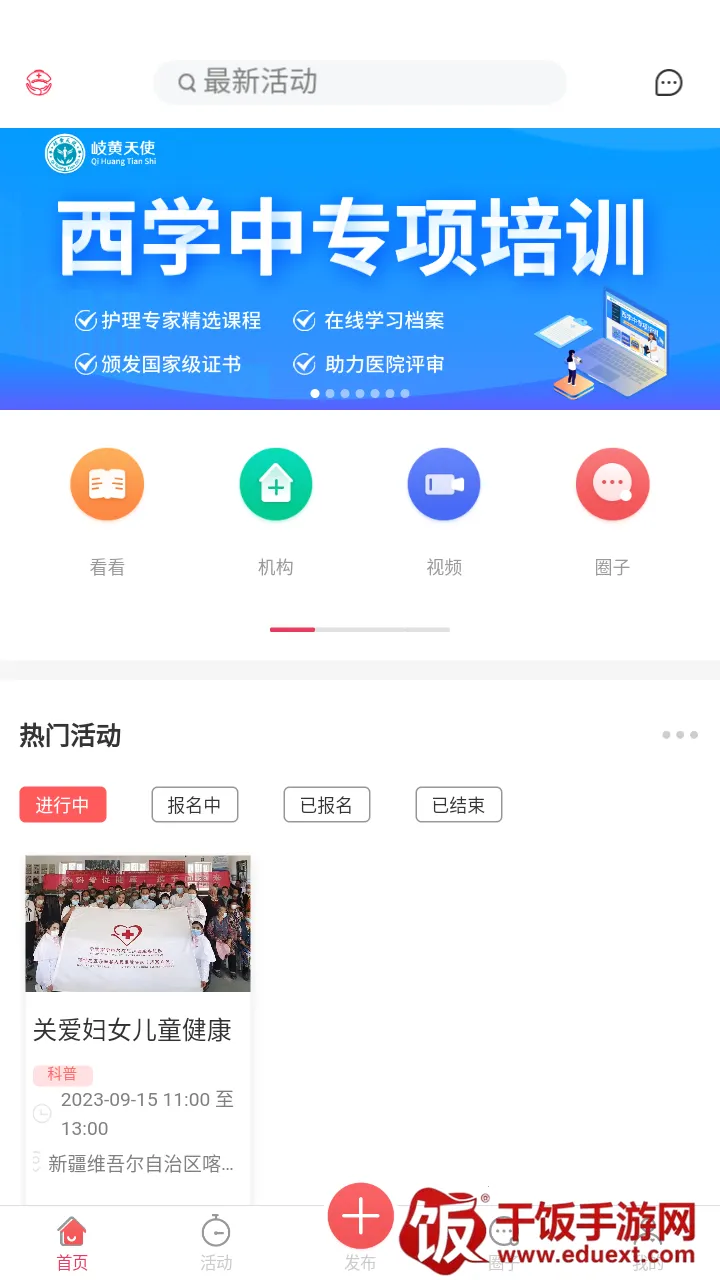The width and height of the screenshot is (720, 1280).
Task: Select the 进行中 filter chip
Action: pyautogui.click(x=63, y=805)
